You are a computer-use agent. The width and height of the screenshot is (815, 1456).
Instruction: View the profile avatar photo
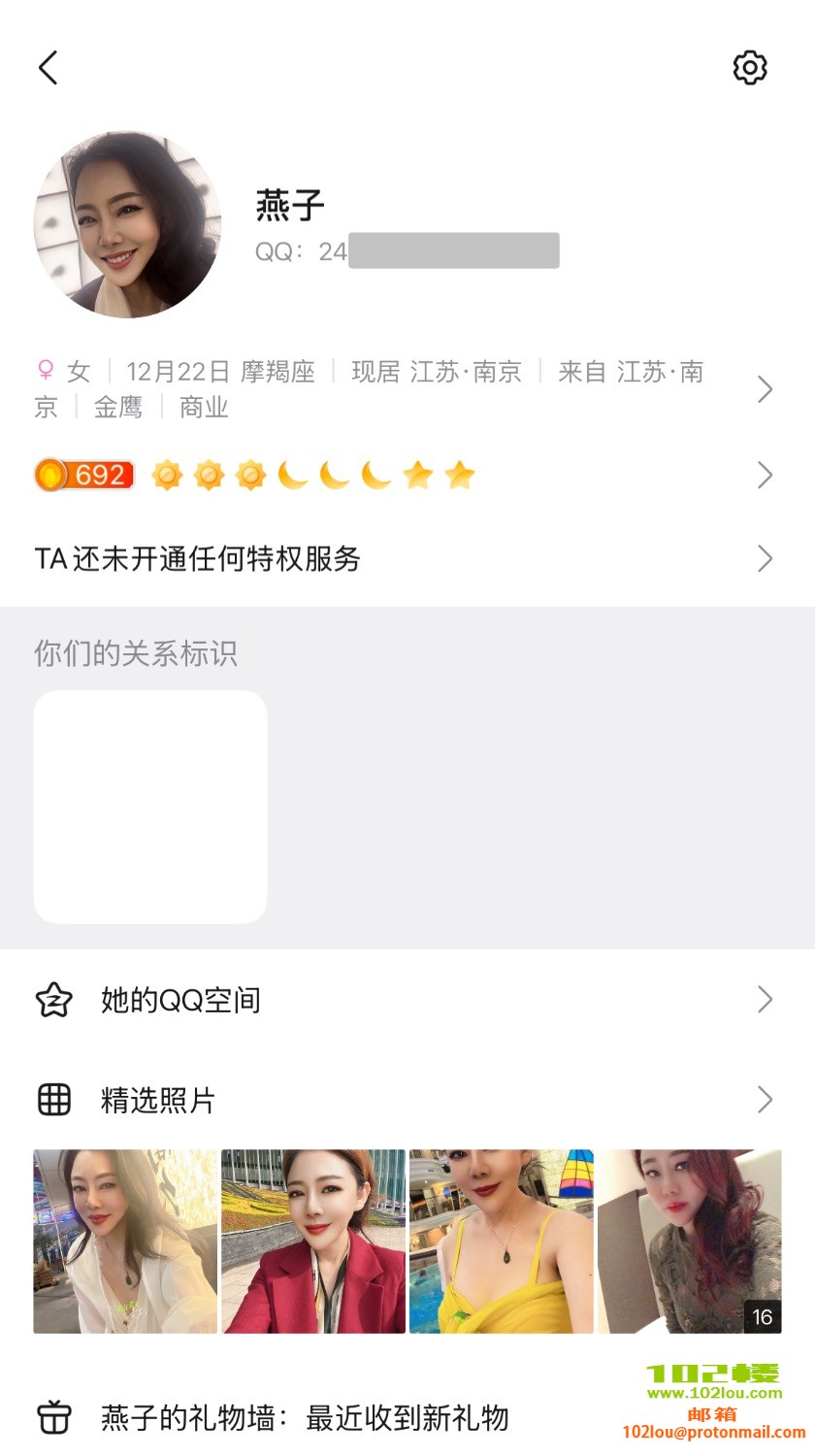[127, 225]
